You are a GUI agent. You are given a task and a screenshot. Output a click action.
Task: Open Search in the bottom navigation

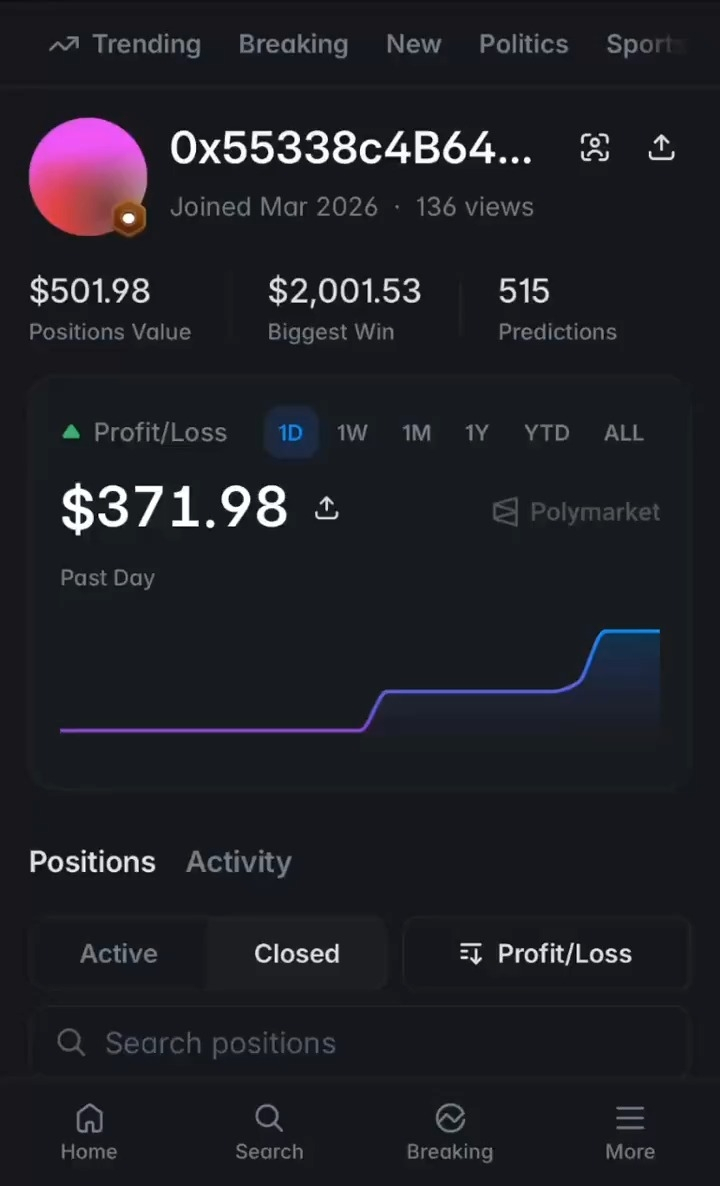[x=269, y=1132]
